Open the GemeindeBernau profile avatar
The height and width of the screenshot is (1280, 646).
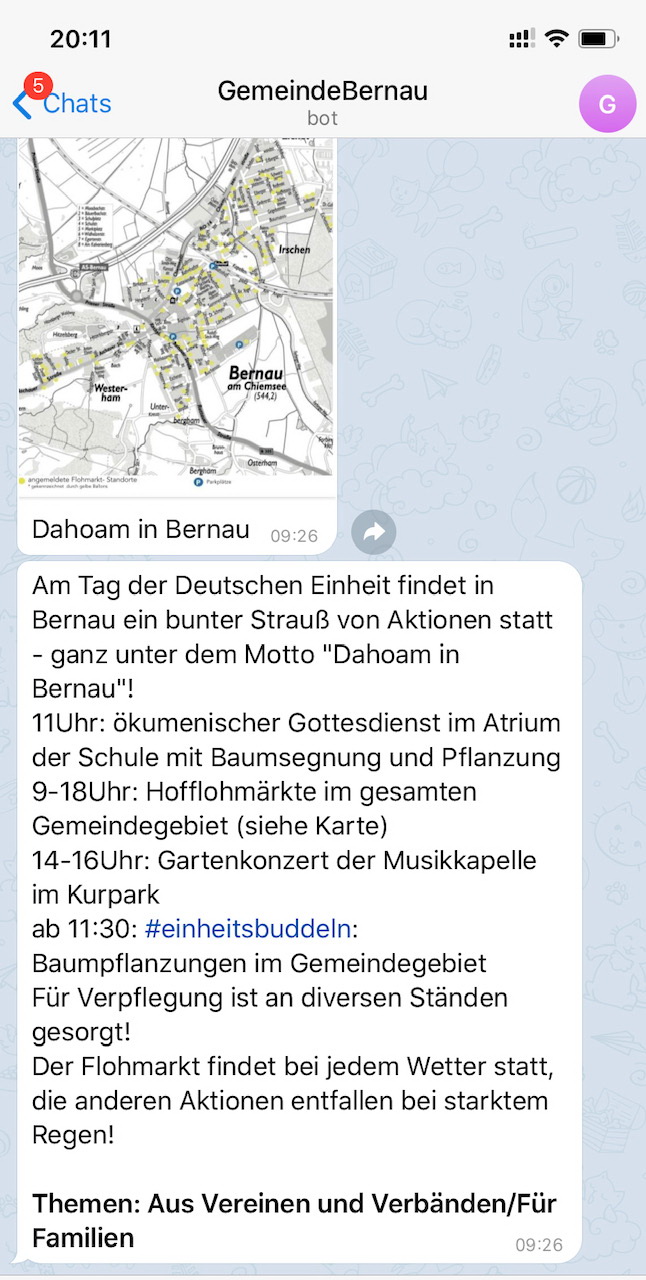point(607,104)
